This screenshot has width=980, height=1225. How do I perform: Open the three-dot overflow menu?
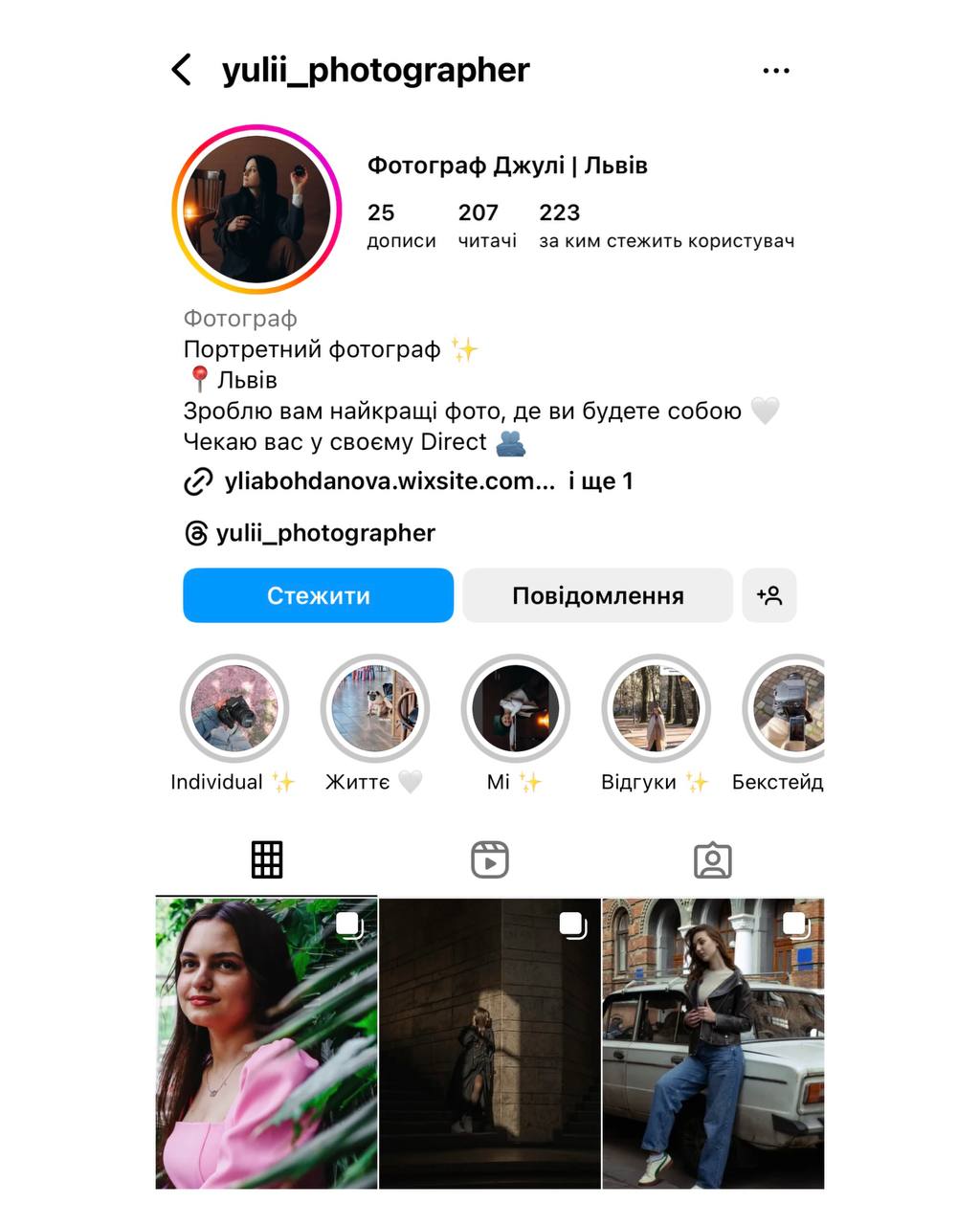click(775, 71)
